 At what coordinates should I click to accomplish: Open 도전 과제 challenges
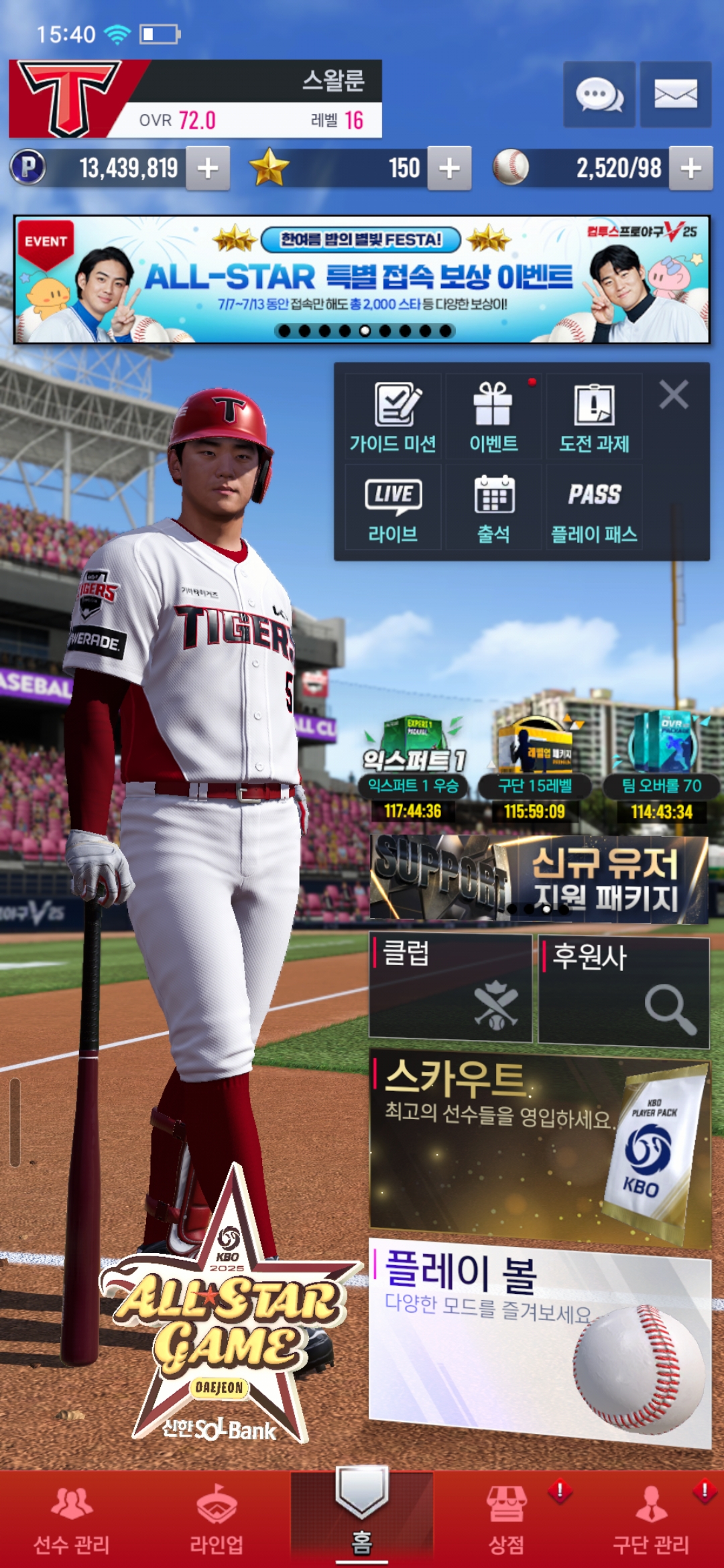[594, 417]
